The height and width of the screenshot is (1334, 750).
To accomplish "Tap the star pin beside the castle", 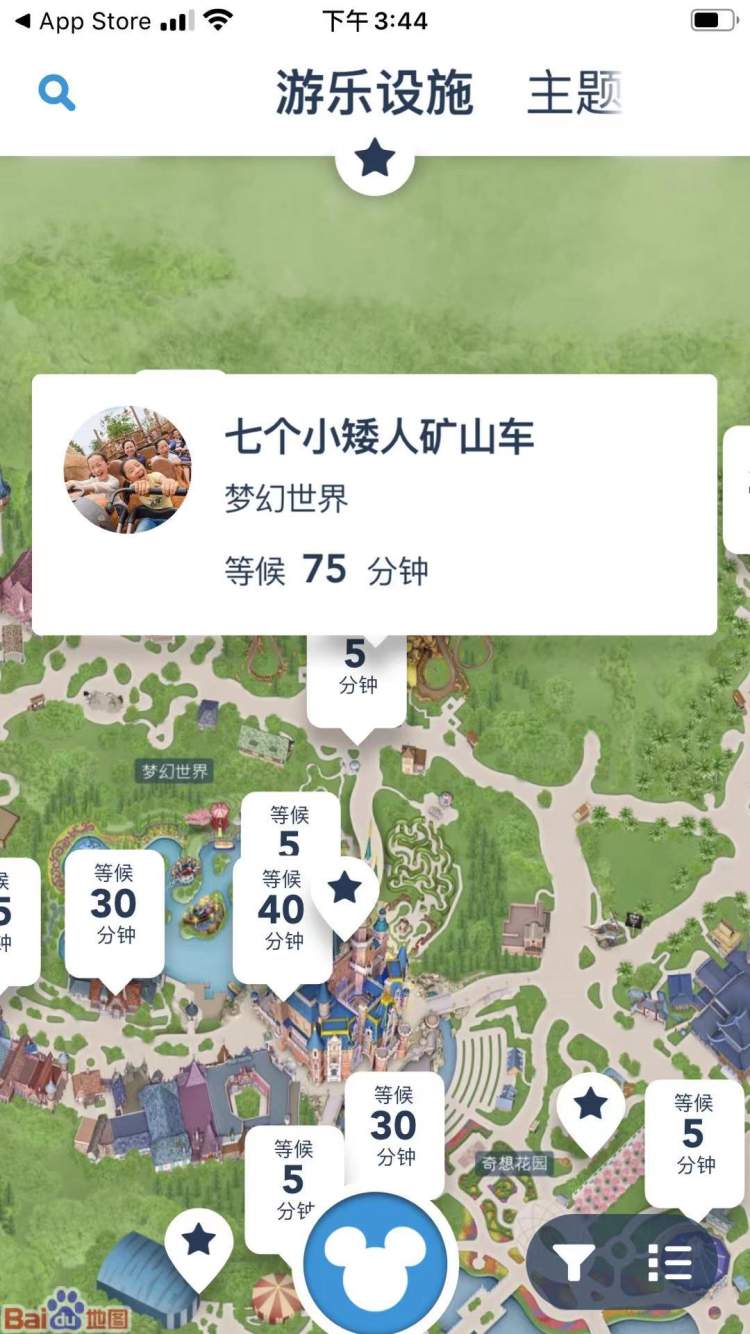I will tap(345, 889).
